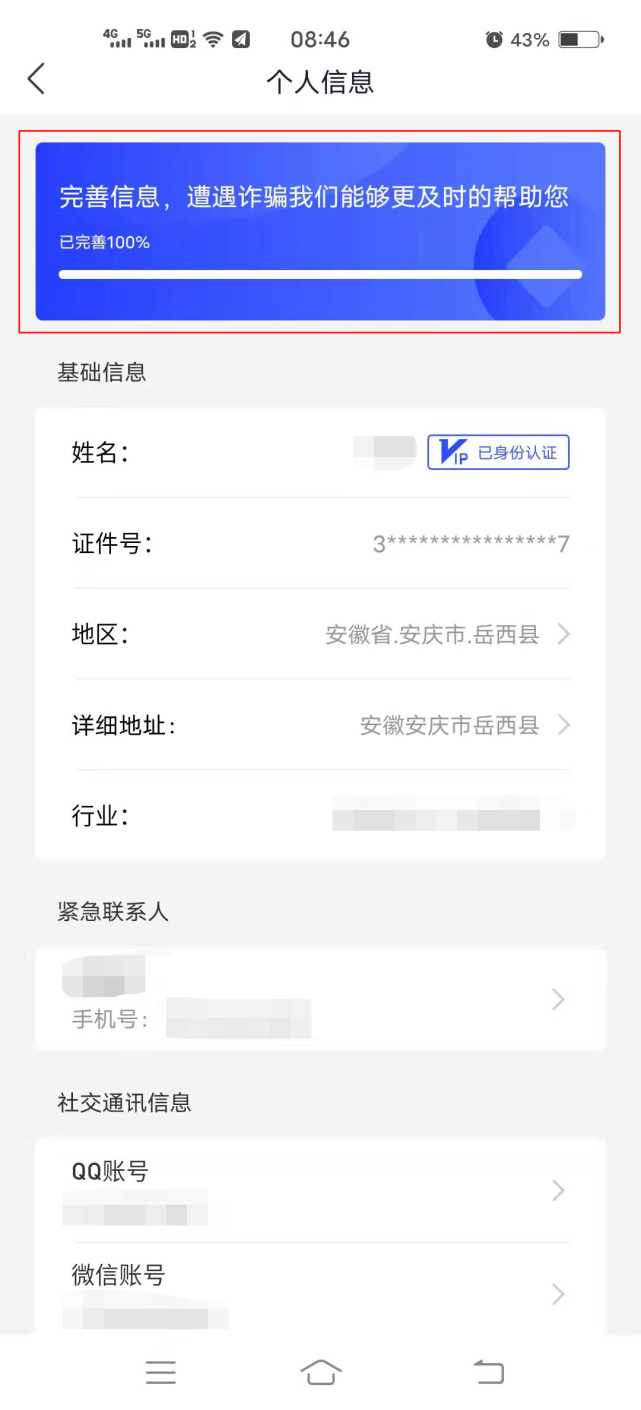The image size is (641, 1410).
Task: Open the 地区 region selector row
Action: (320, 634)
